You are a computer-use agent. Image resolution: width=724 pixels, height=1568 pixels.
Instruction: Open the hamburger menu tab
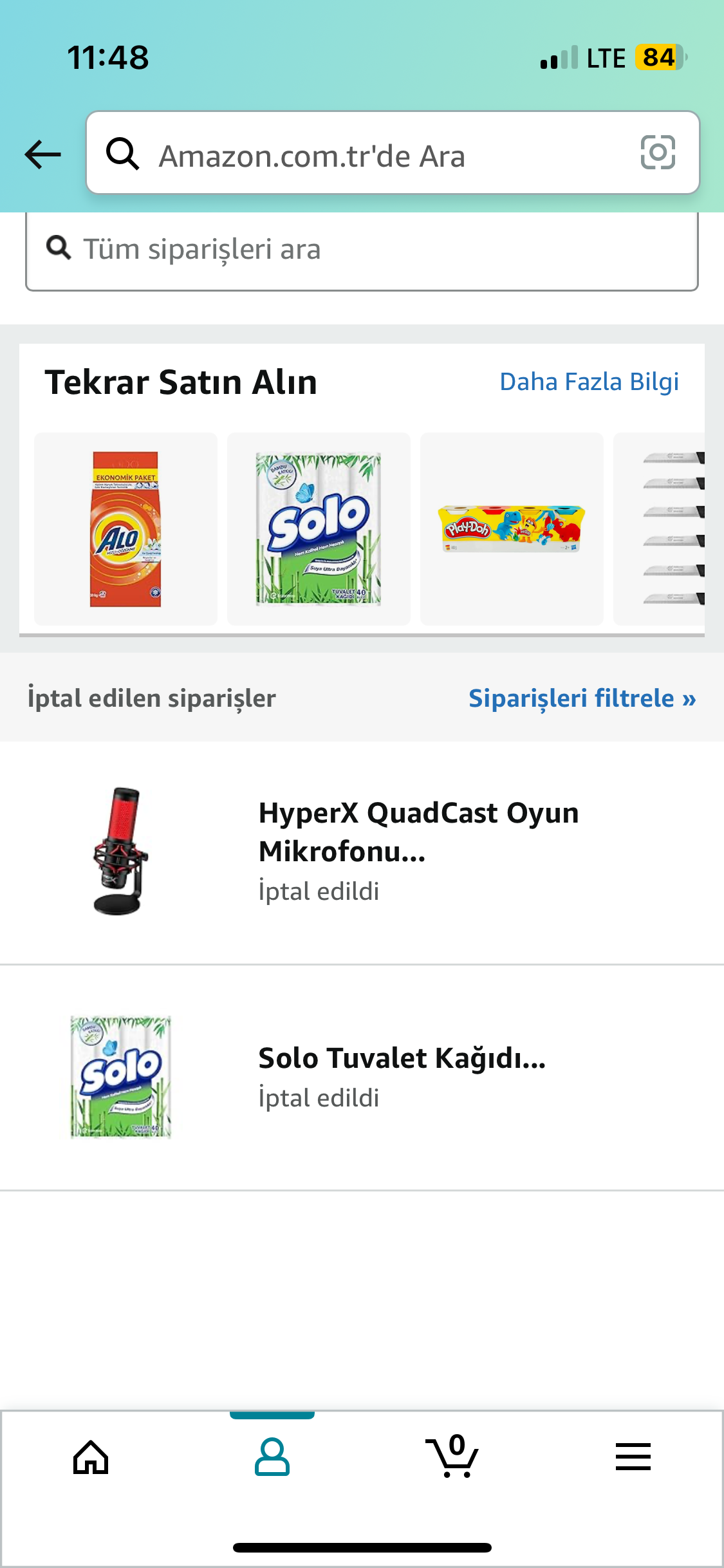point(633,1457)
